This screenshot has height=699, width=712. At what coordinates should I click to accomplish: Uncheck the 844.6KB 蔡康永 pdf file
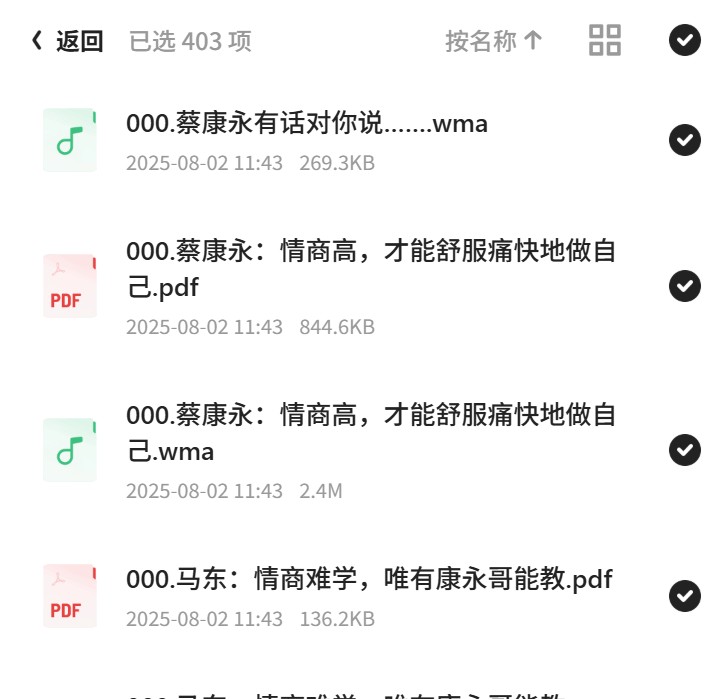(685, 286)
